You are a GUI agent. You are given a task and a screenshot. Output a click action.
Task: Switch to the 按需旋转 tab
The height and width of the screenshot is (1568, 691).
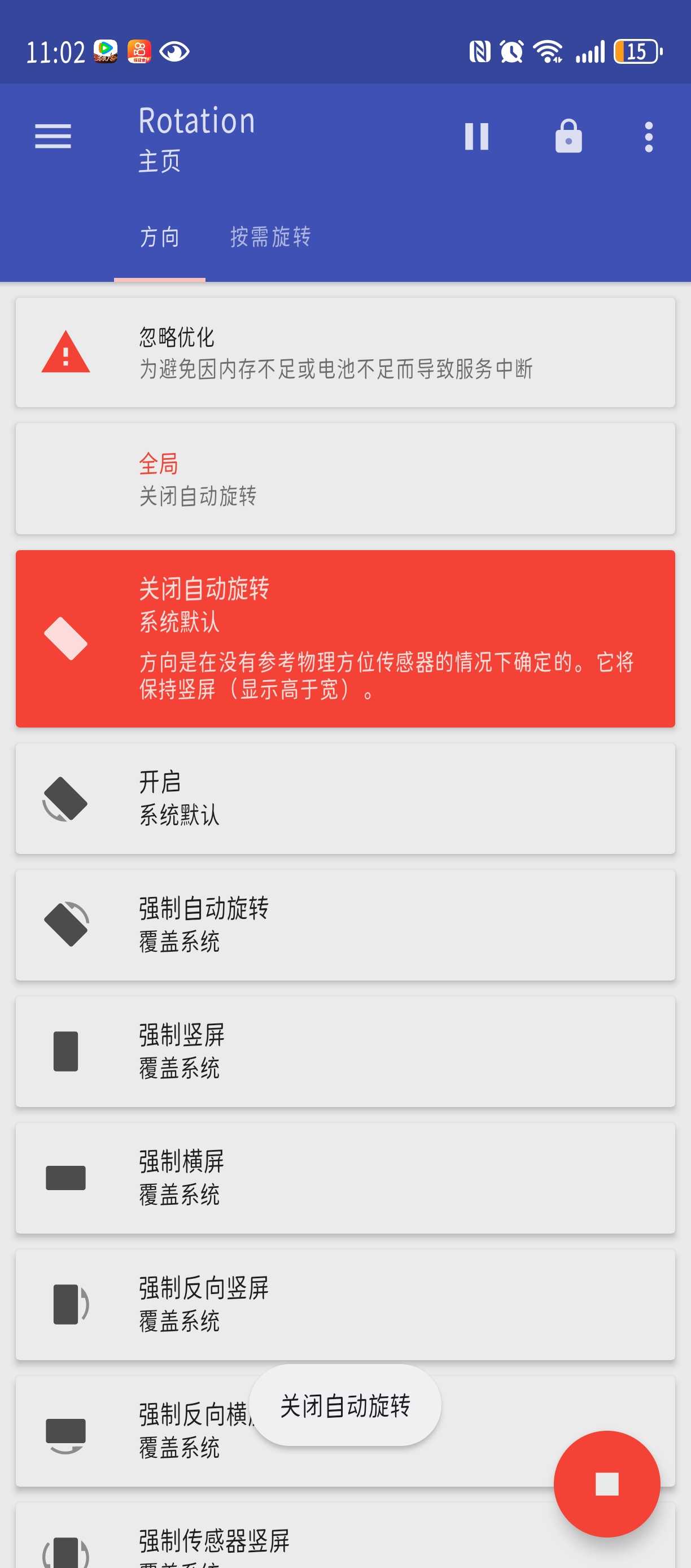coord(270,237)
